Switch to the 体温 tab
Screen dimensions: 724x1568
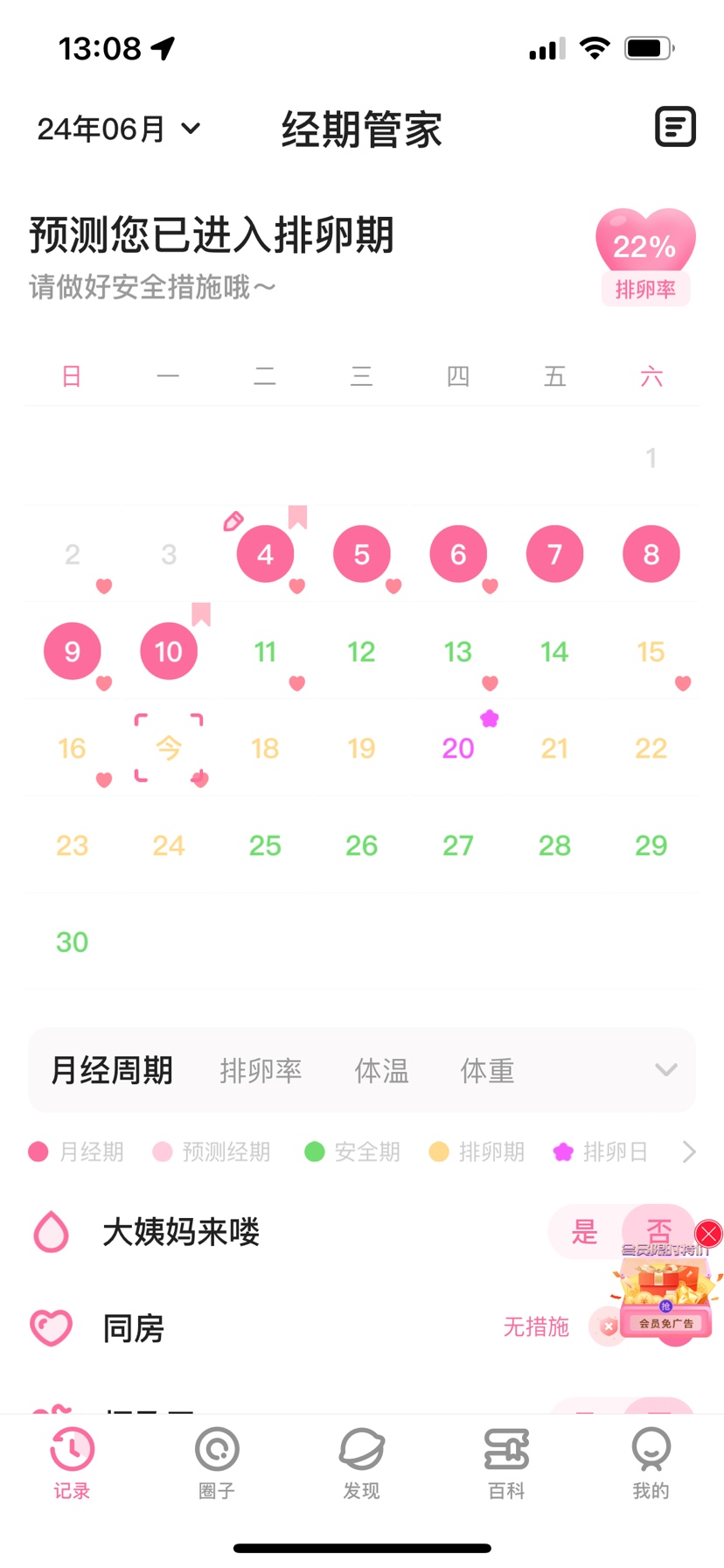tap(381, 1070)
